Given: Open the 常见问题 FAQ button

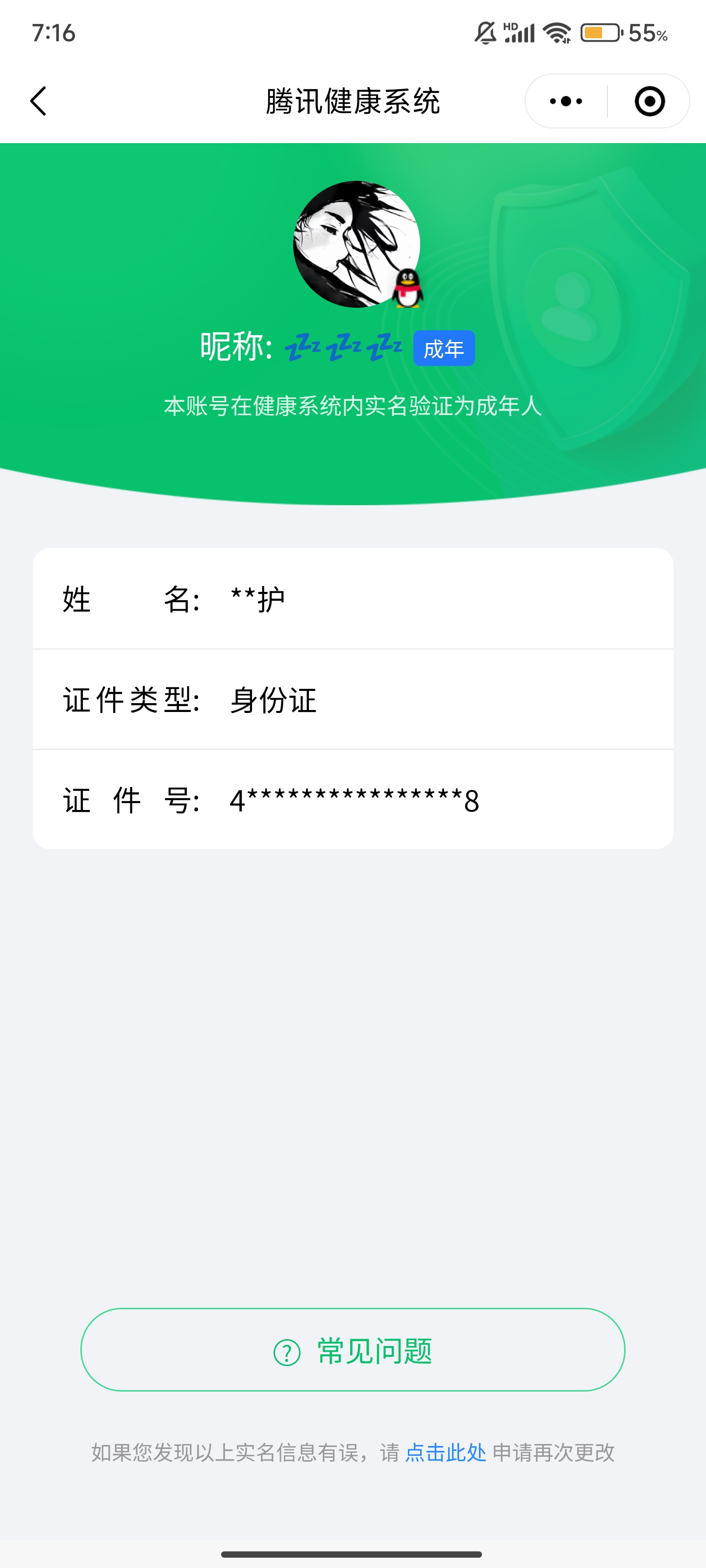Looking at the screenshot, I should tap(353, 1350).
